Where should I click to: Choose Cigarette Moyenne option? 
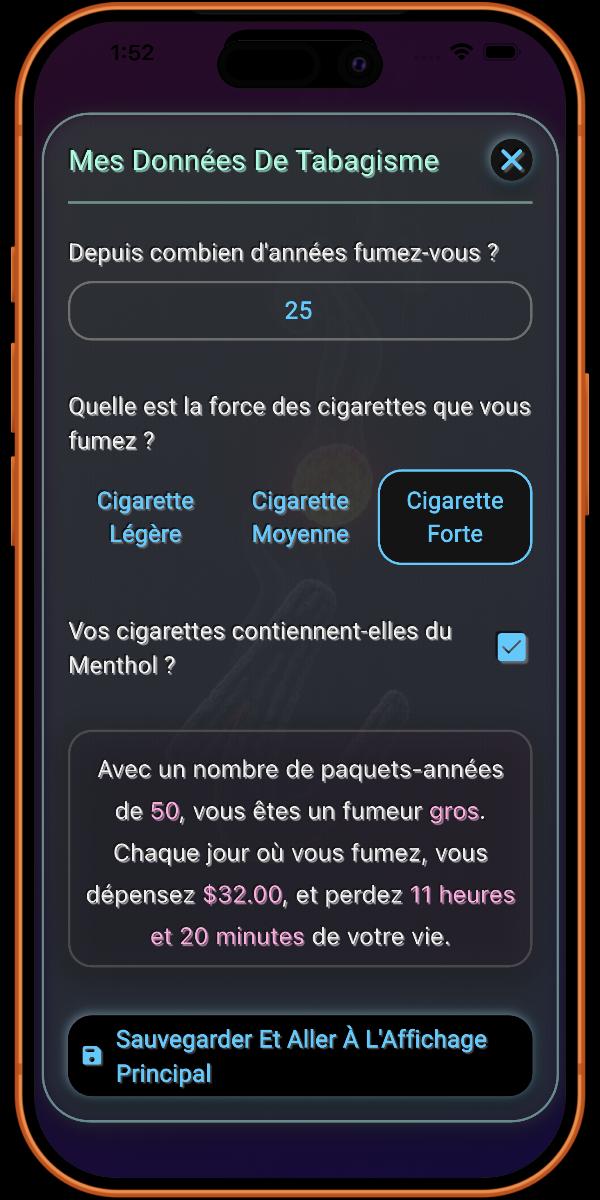pyautogui.click(x=300, y=517)
